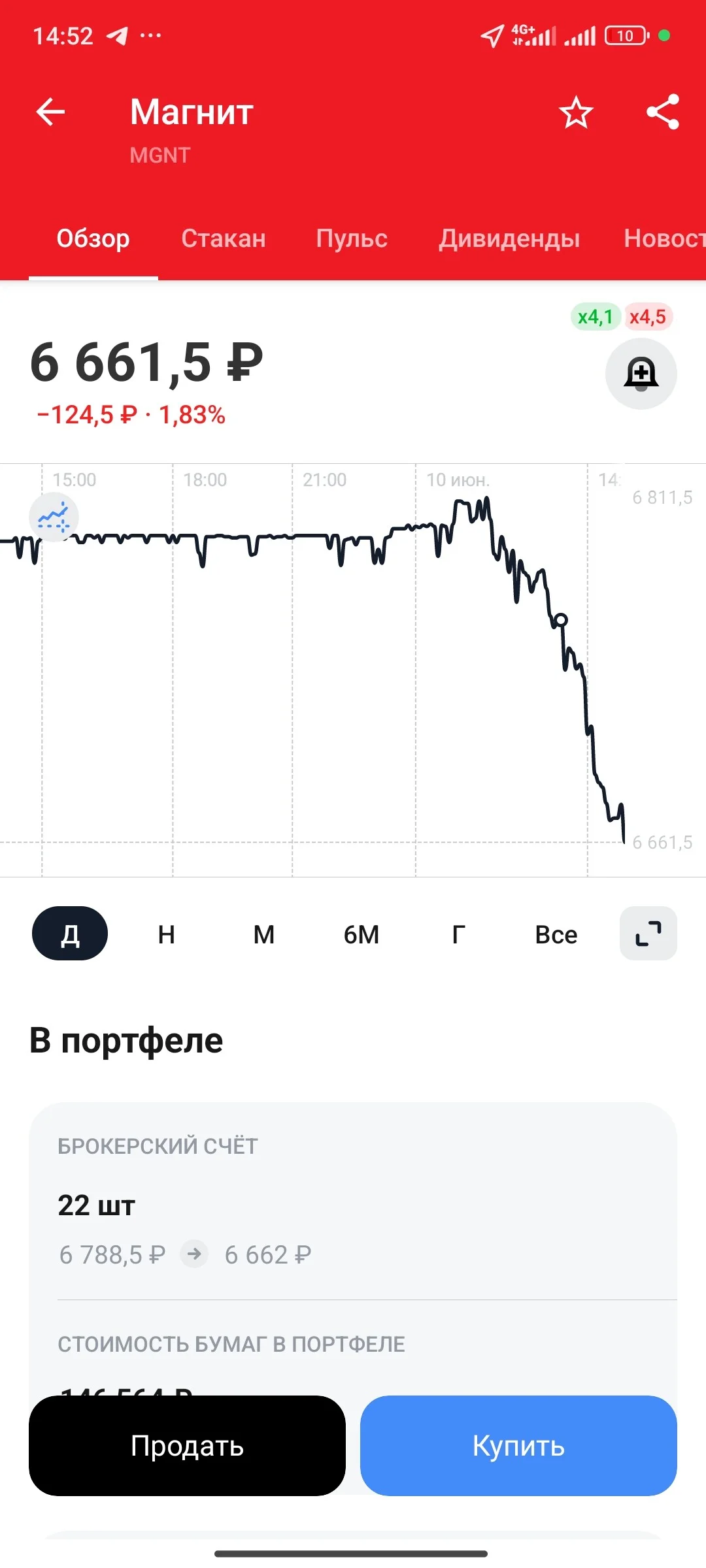The width and height of the screenshot is (706, 1568).
Task: Select the Д day chart period
Action: [70, 934]
